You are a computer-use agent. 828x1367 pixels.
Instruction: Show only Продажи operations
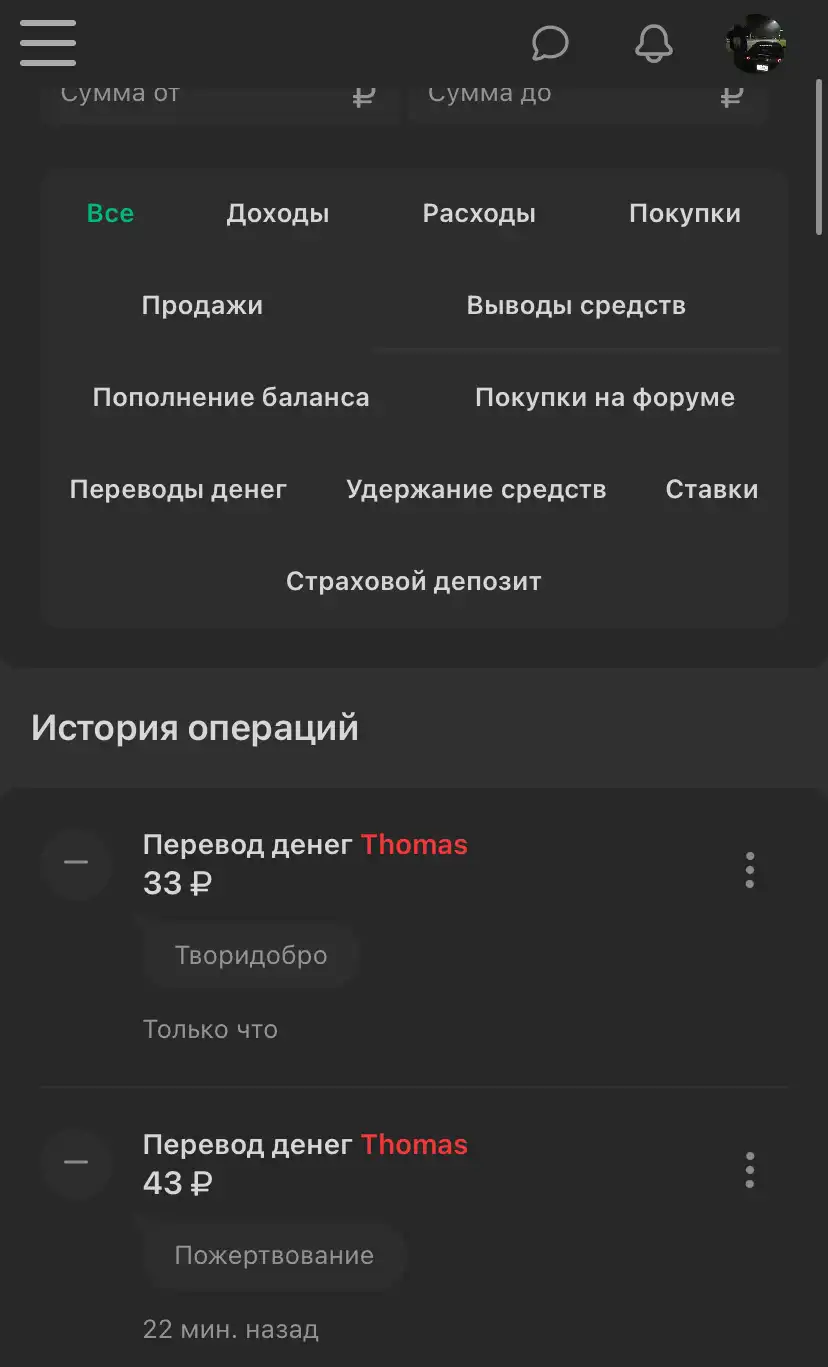click(x=202, y=305)
